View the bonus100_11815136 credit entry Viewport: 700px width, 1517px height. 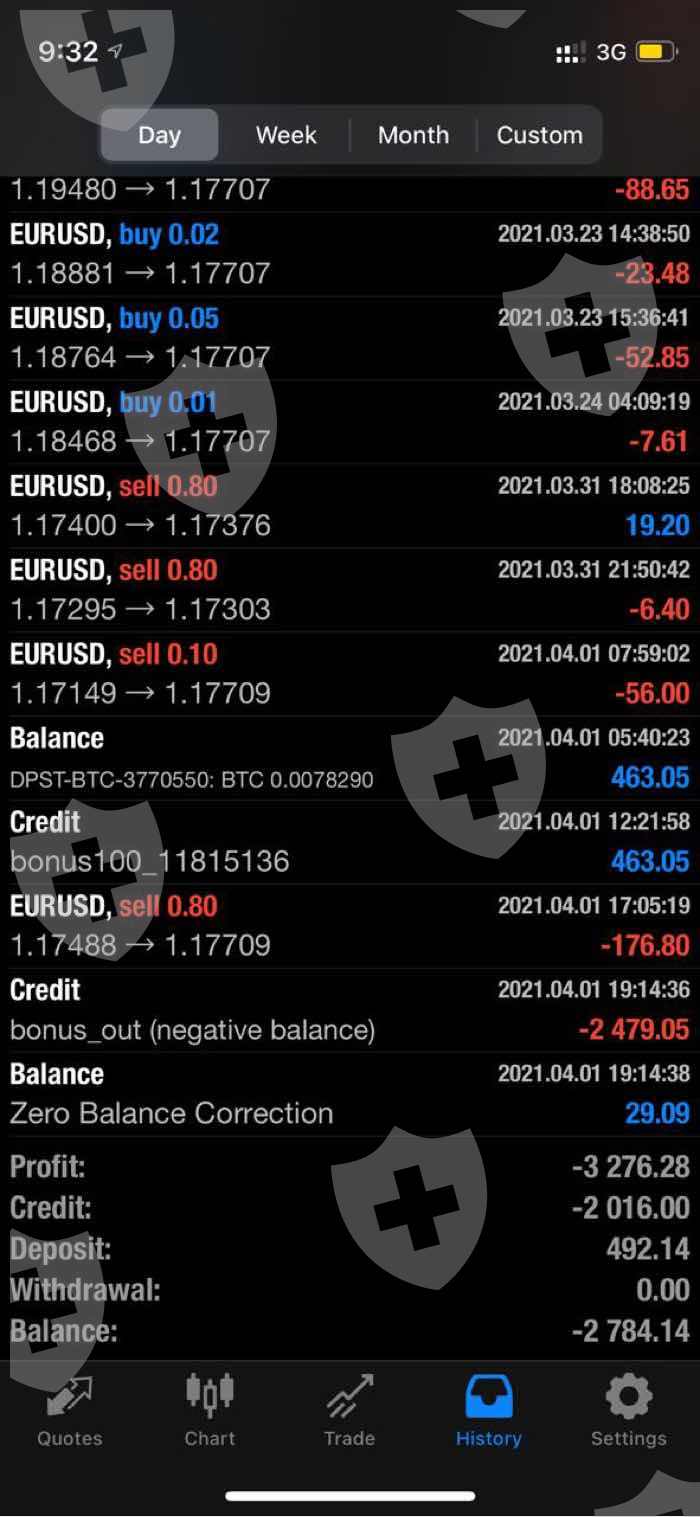(x=350, y=842)
